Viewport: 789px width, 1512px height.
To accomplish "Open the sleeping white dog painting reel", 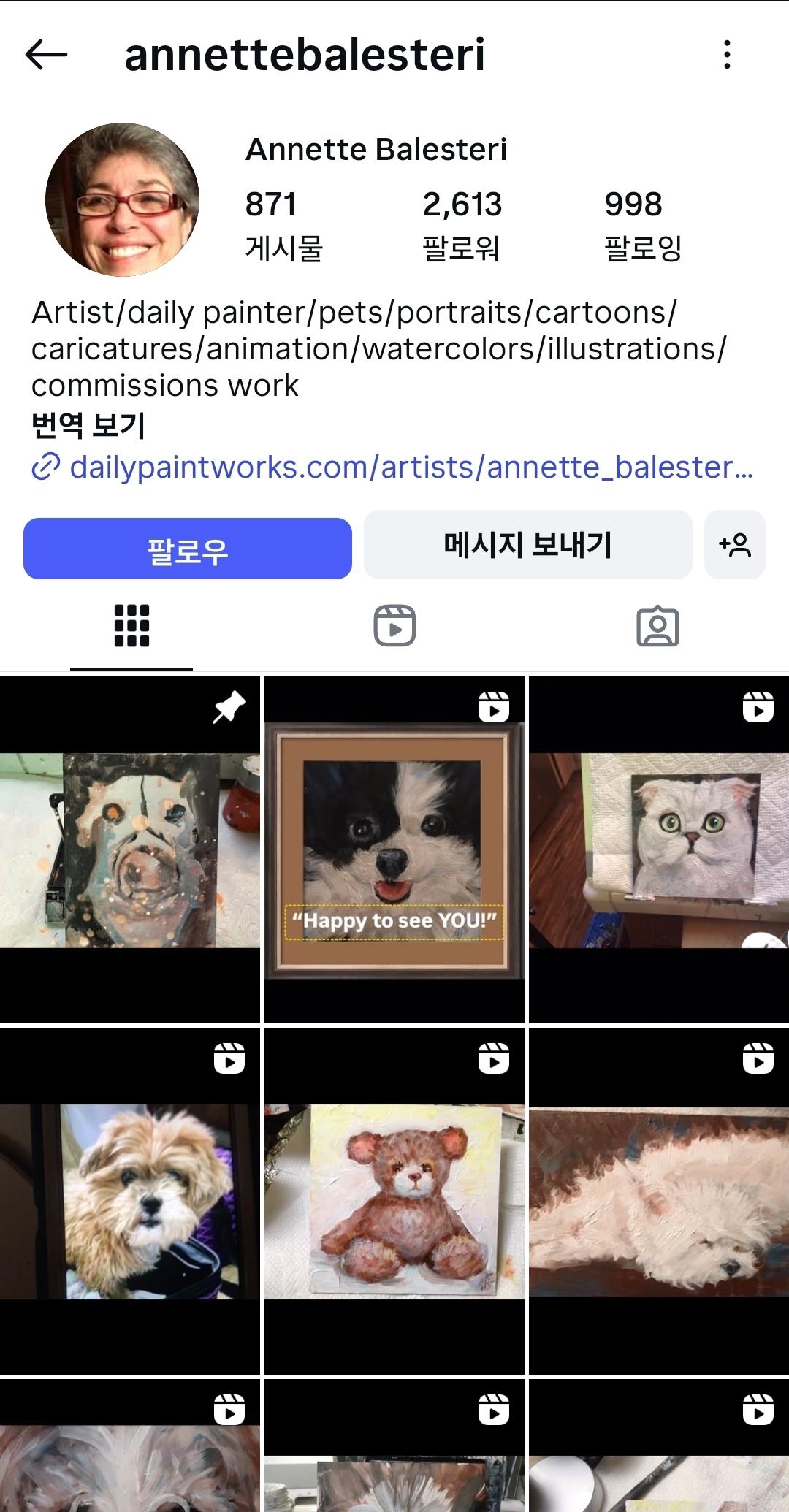I will click(659, 1201).
